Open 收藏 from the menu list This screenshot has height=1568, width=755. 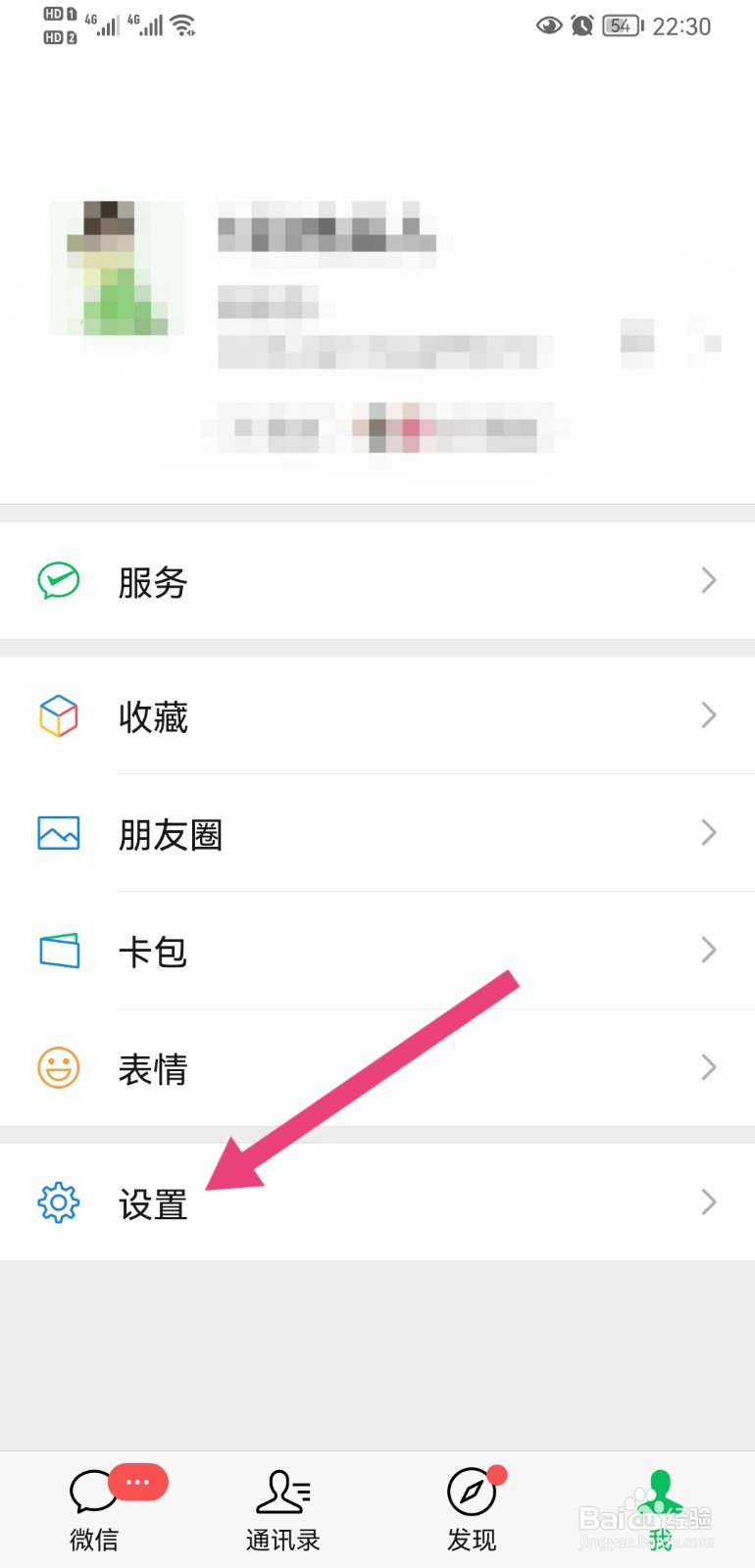pos(153,716)
